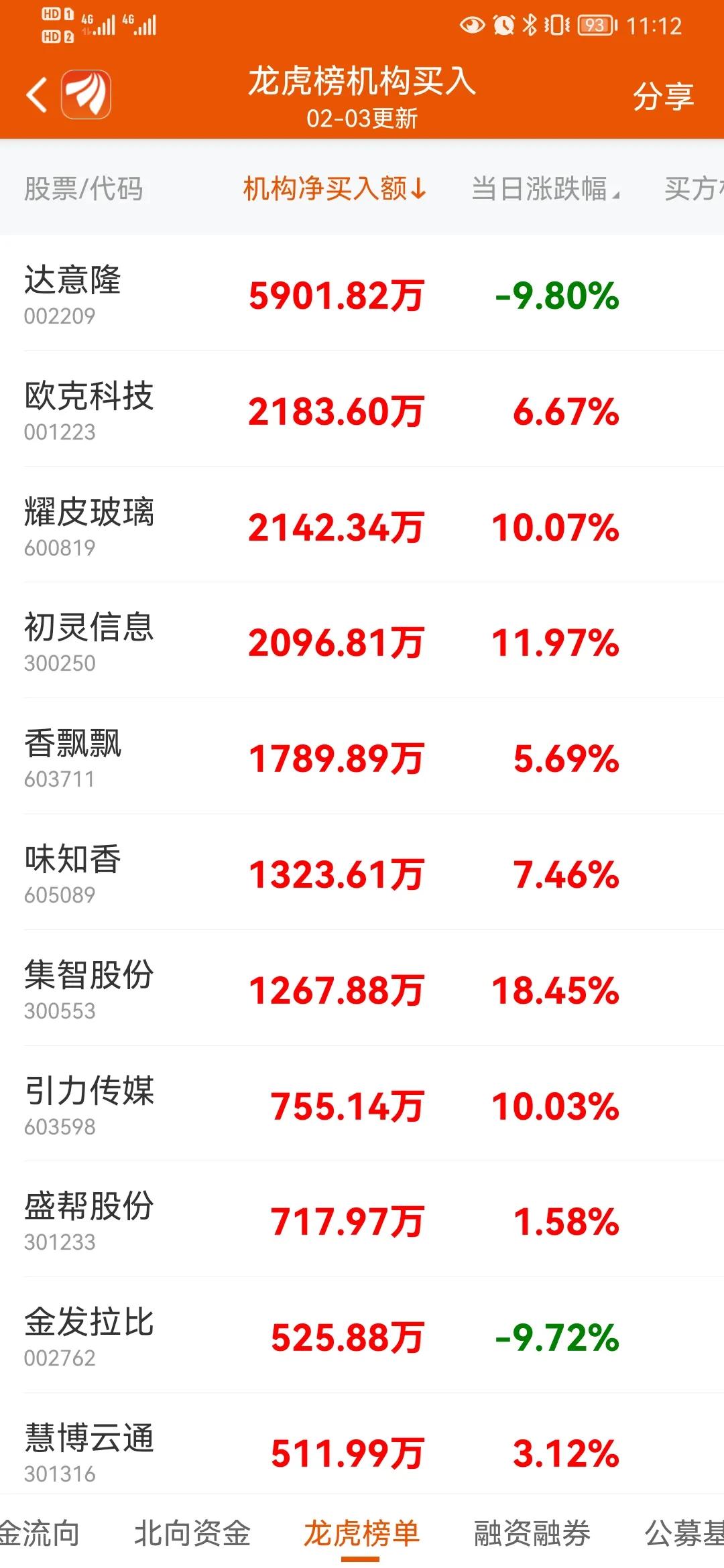Switch to 北向资金 tab
This screenshot has width=724, height=1568.
[x=192, y=1533]
